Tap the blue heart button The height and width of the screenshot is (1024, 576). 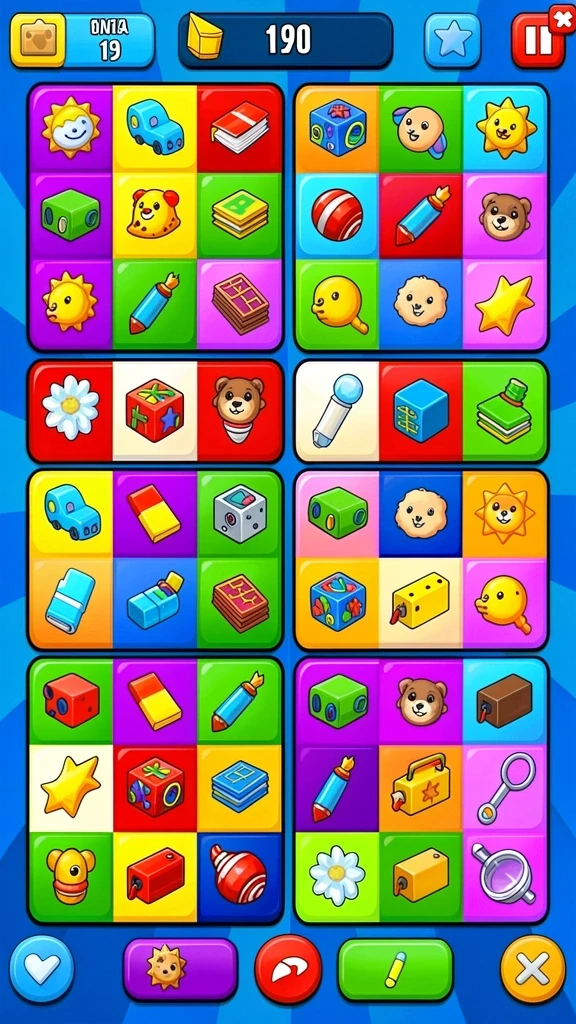pyautogui.click(x=42, y=968)
